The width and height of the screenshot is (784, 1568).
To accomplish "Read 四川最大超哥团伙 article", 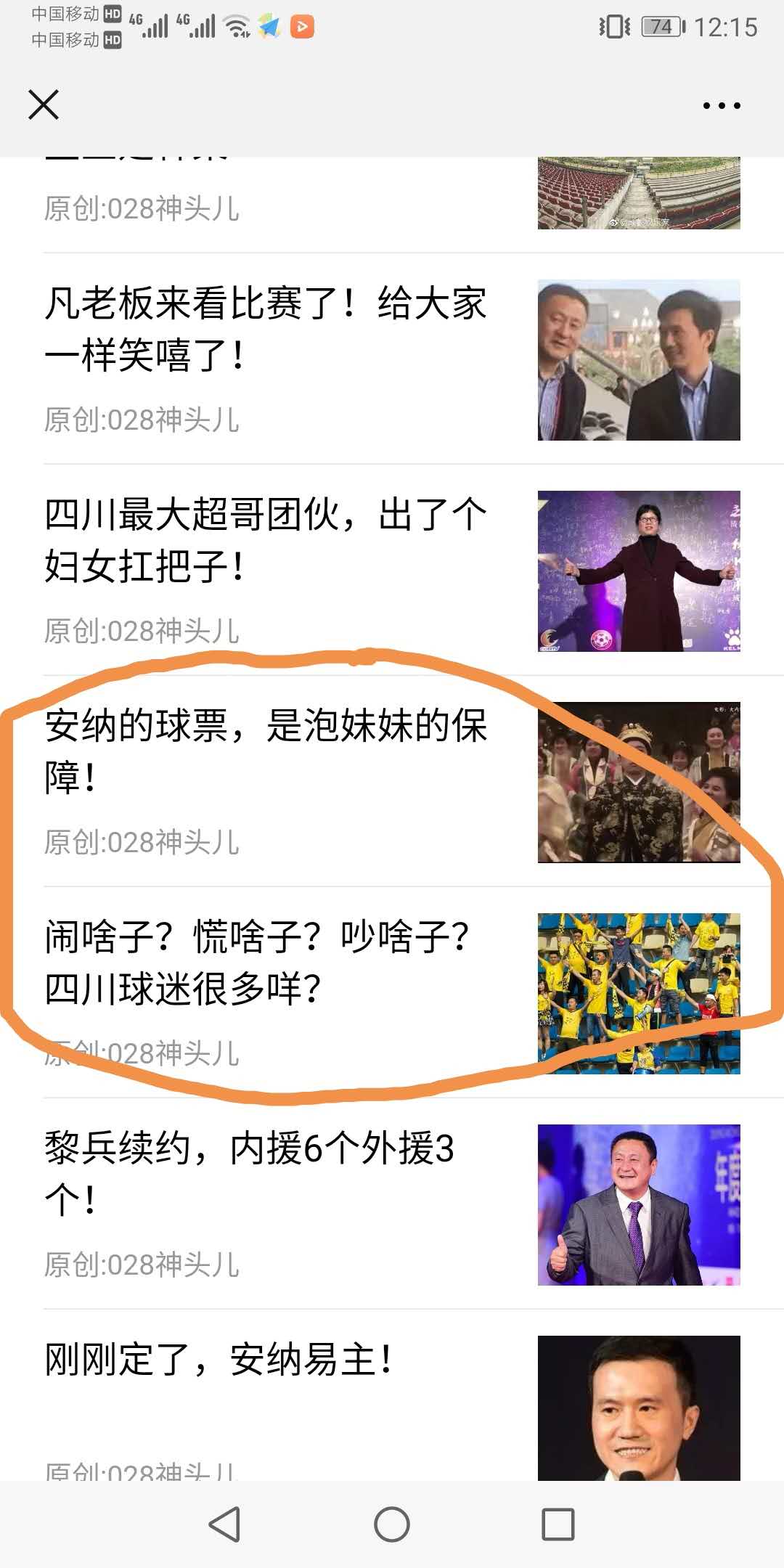I will 265,540.
